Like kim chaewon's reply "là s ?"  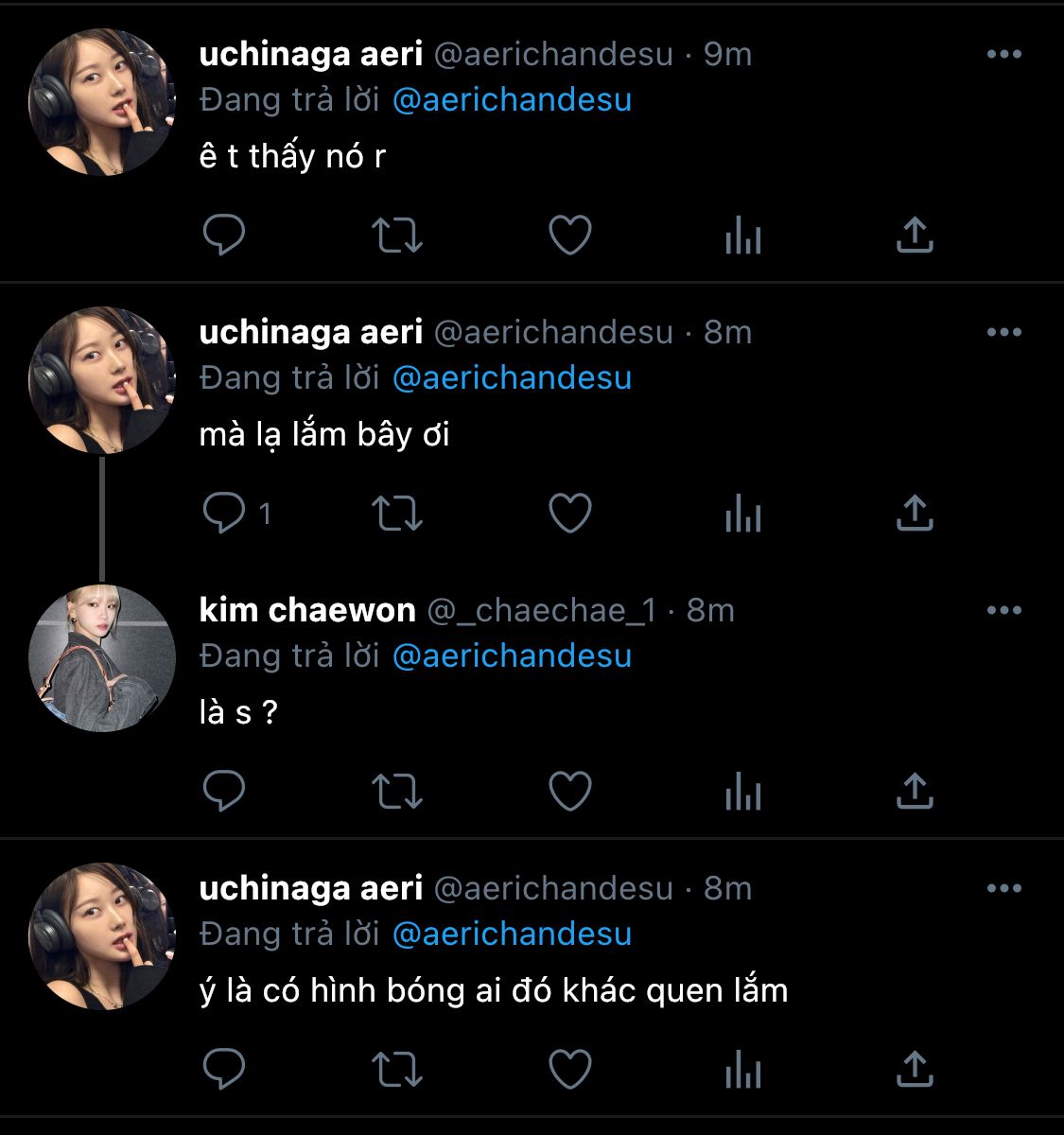click(x=570, y=792)
